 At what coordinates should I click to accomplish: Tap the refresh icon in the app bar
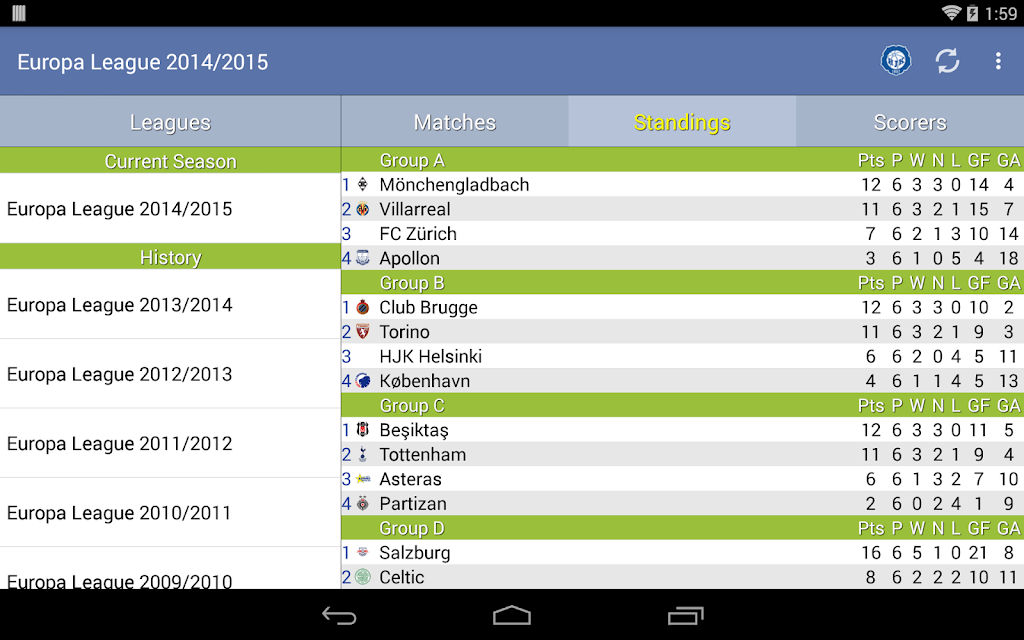947,61
